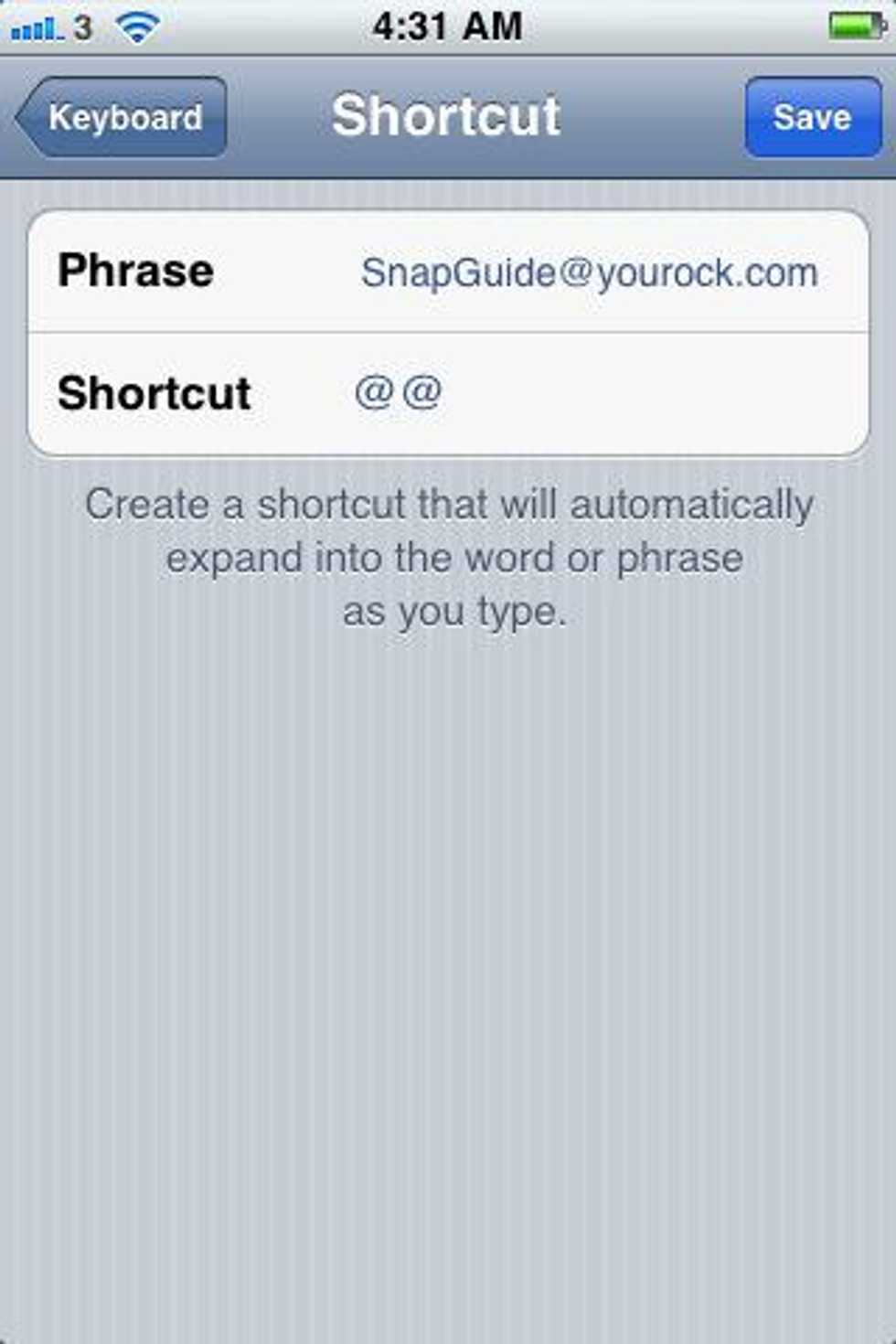Screen dimensions: 896x1344
Task: Save the new shortcut
Action: pyautogui.click(x=812, y=117)
